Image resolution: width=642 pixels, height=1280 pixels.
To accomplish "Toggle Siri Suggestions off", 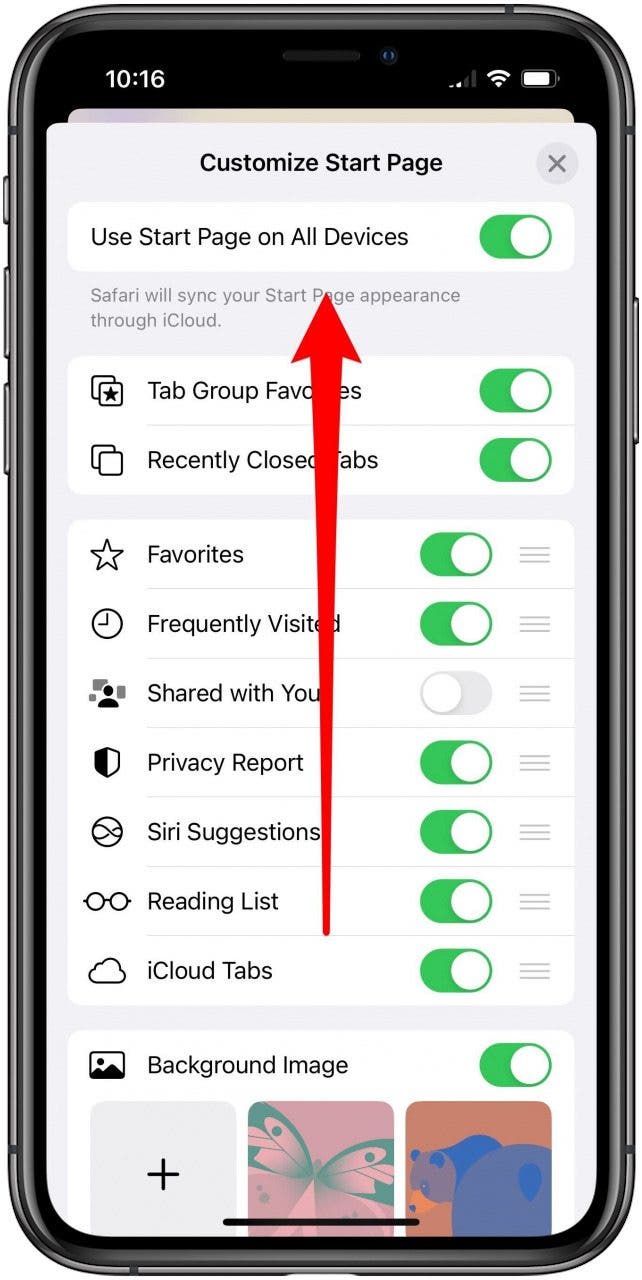I will tap(456, 832).
